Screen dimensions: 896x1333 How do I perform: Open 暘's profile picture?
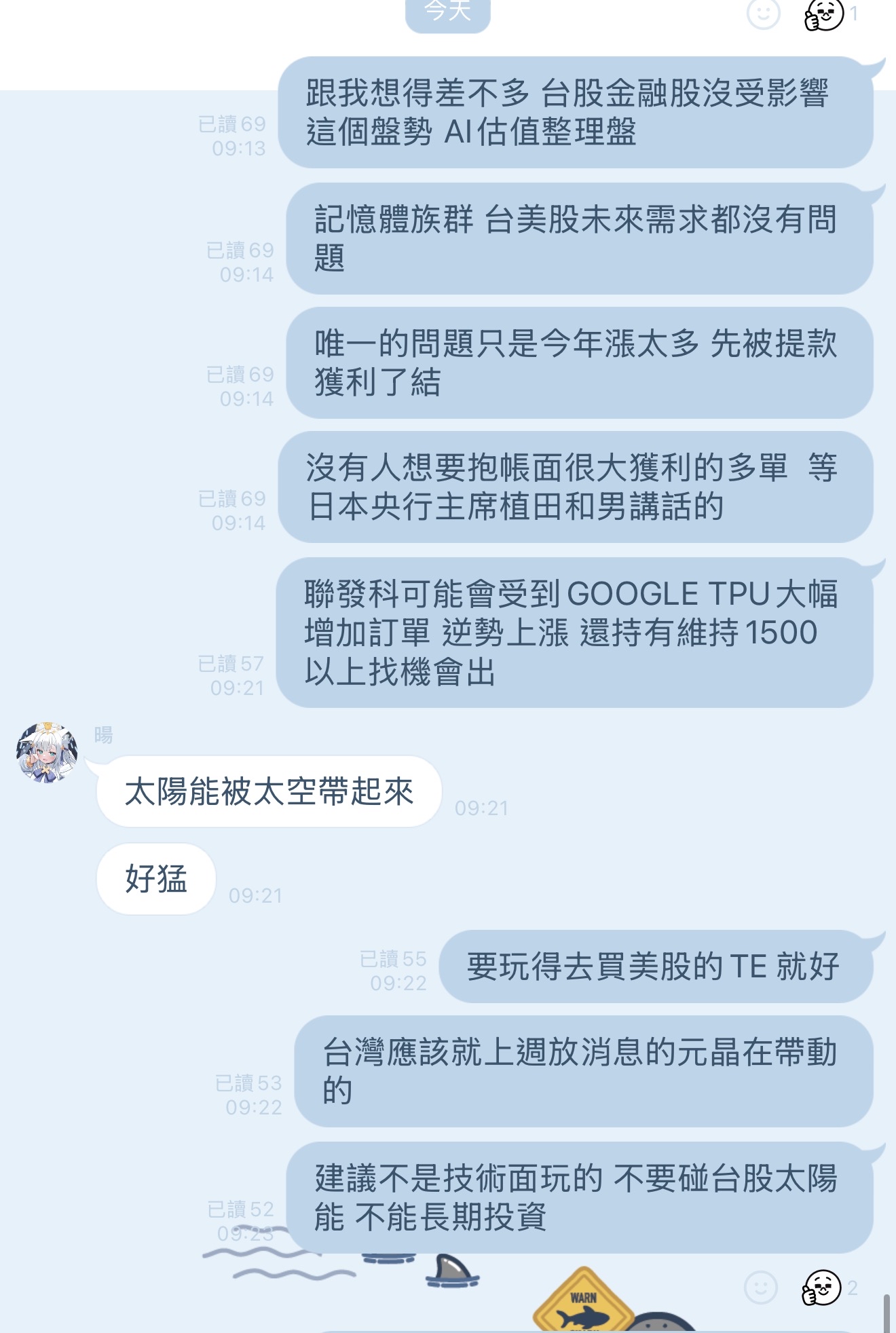coord(47,753)
